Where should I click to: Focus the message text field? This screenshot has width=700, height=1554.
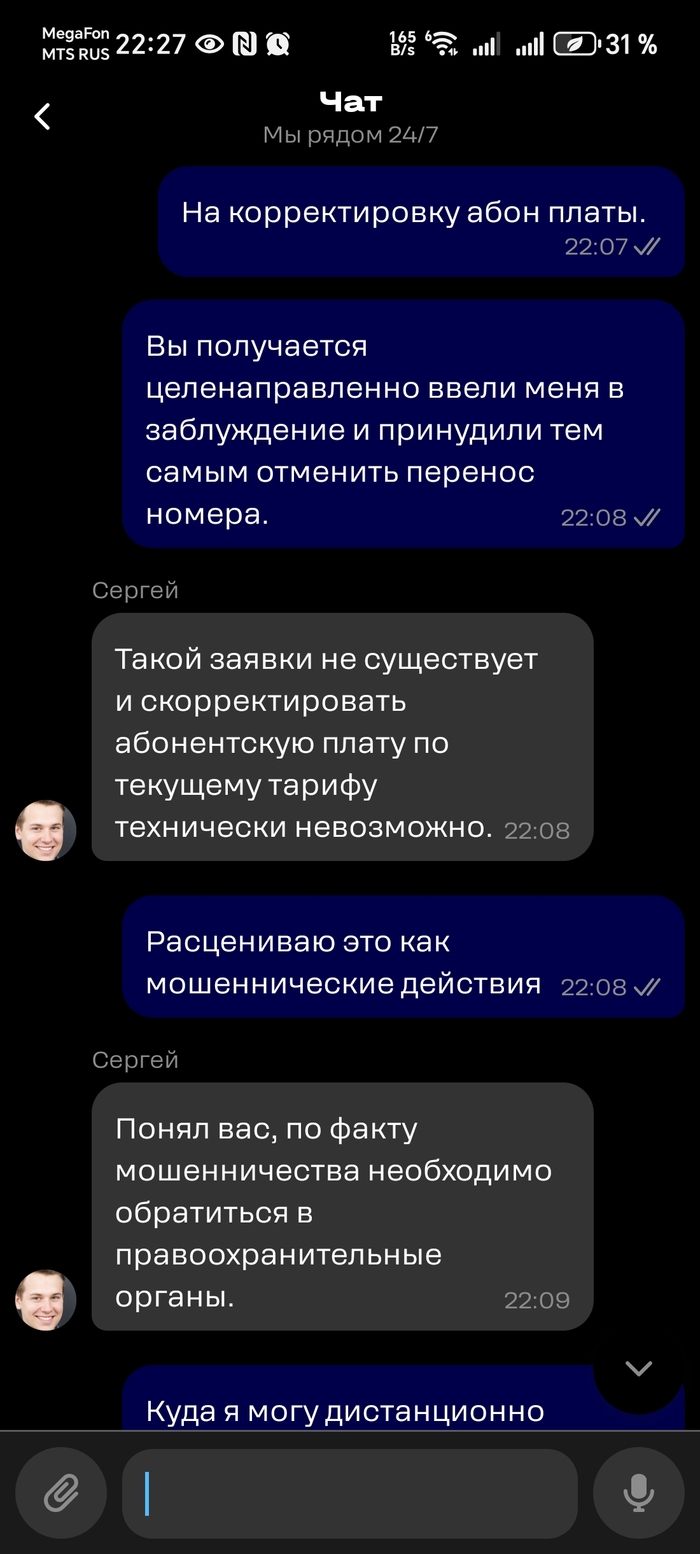[350, 1494]
